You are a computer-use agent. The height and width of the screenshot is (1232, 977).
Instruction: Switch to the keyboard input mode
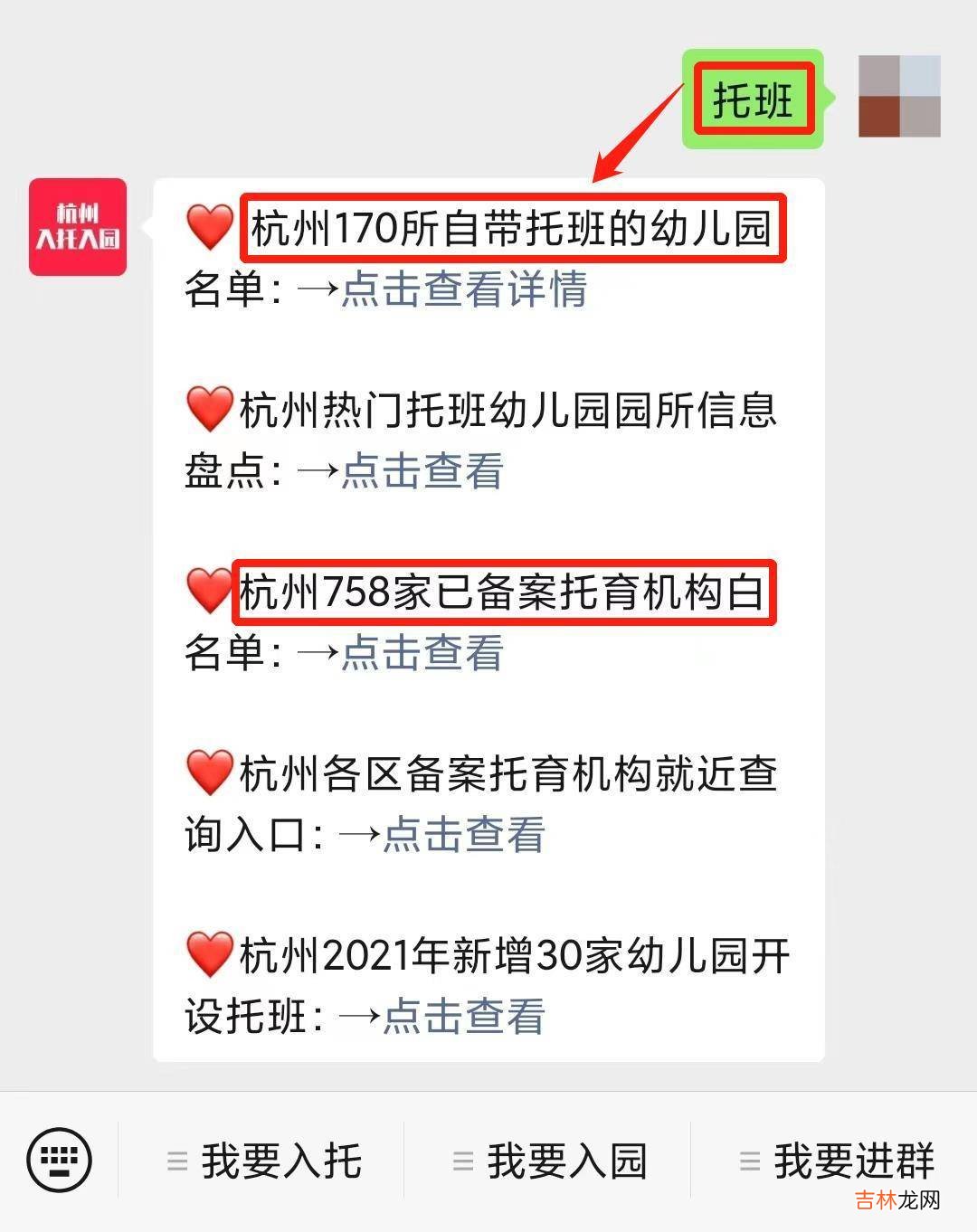point(60,1160)
